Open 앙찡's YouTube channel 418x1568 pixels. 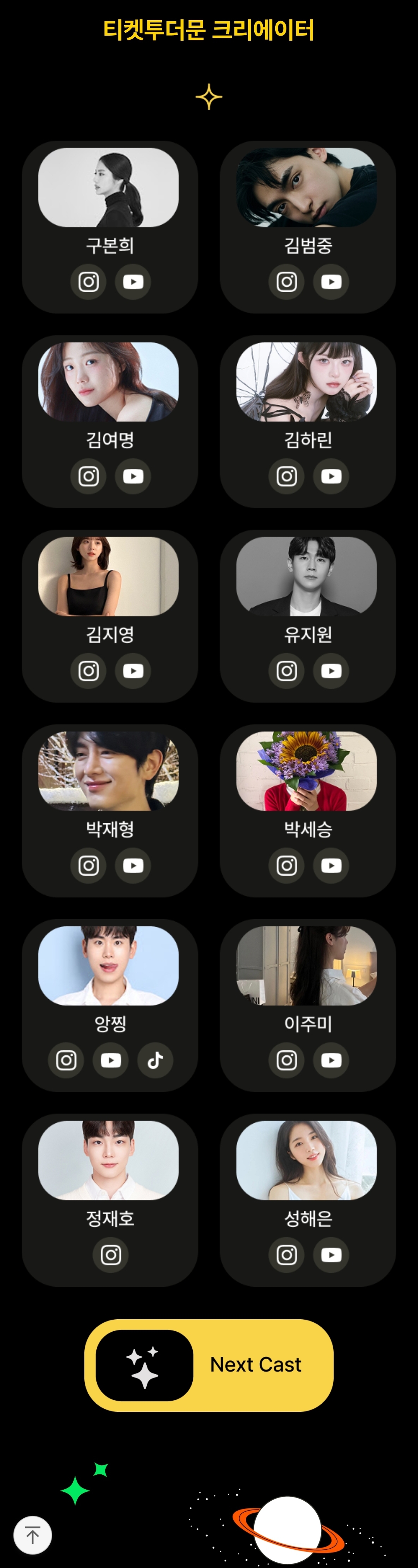(x=111, y=1060)
